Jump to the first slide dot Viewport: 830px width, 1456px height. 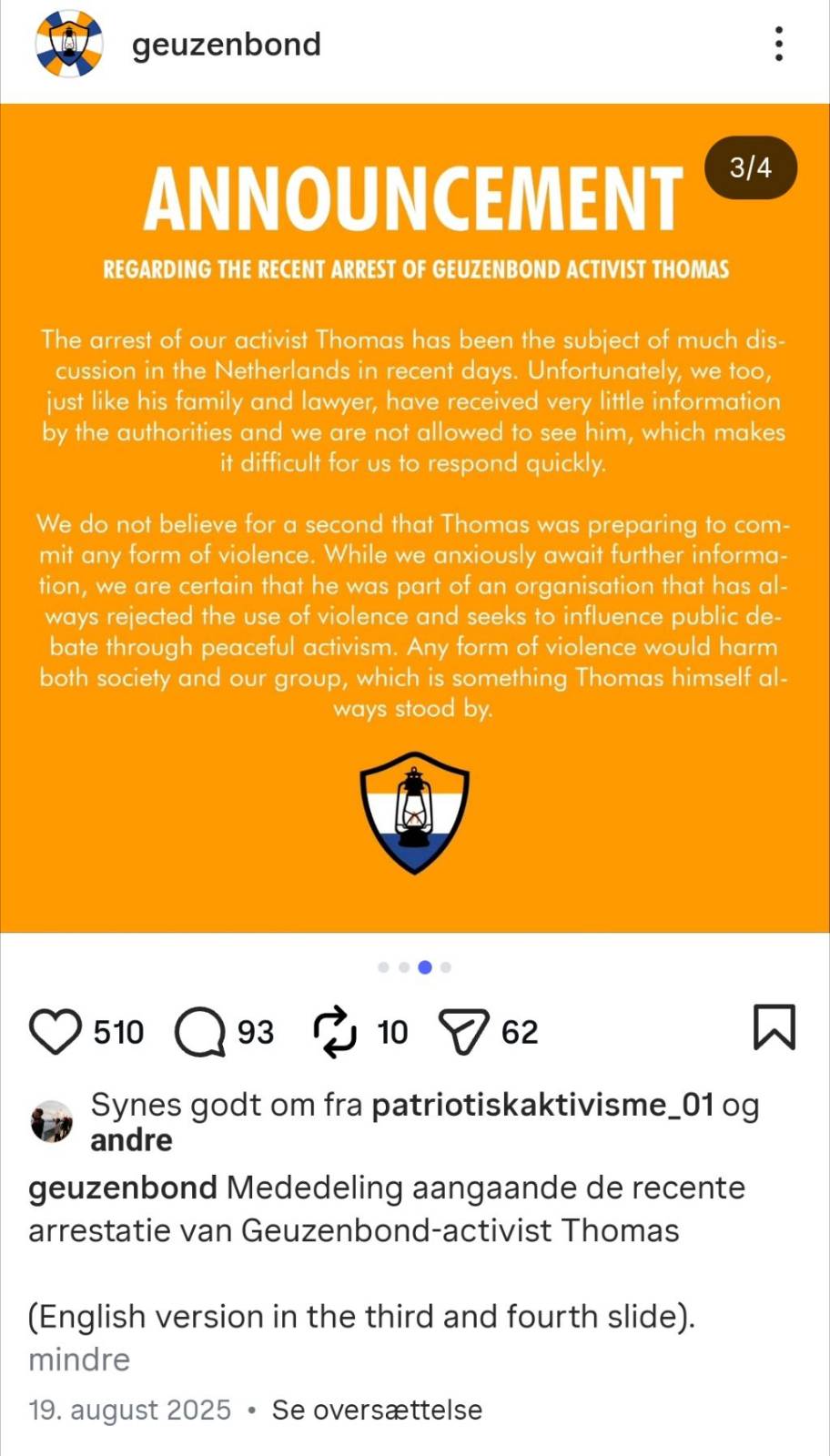tap(382, 967)
